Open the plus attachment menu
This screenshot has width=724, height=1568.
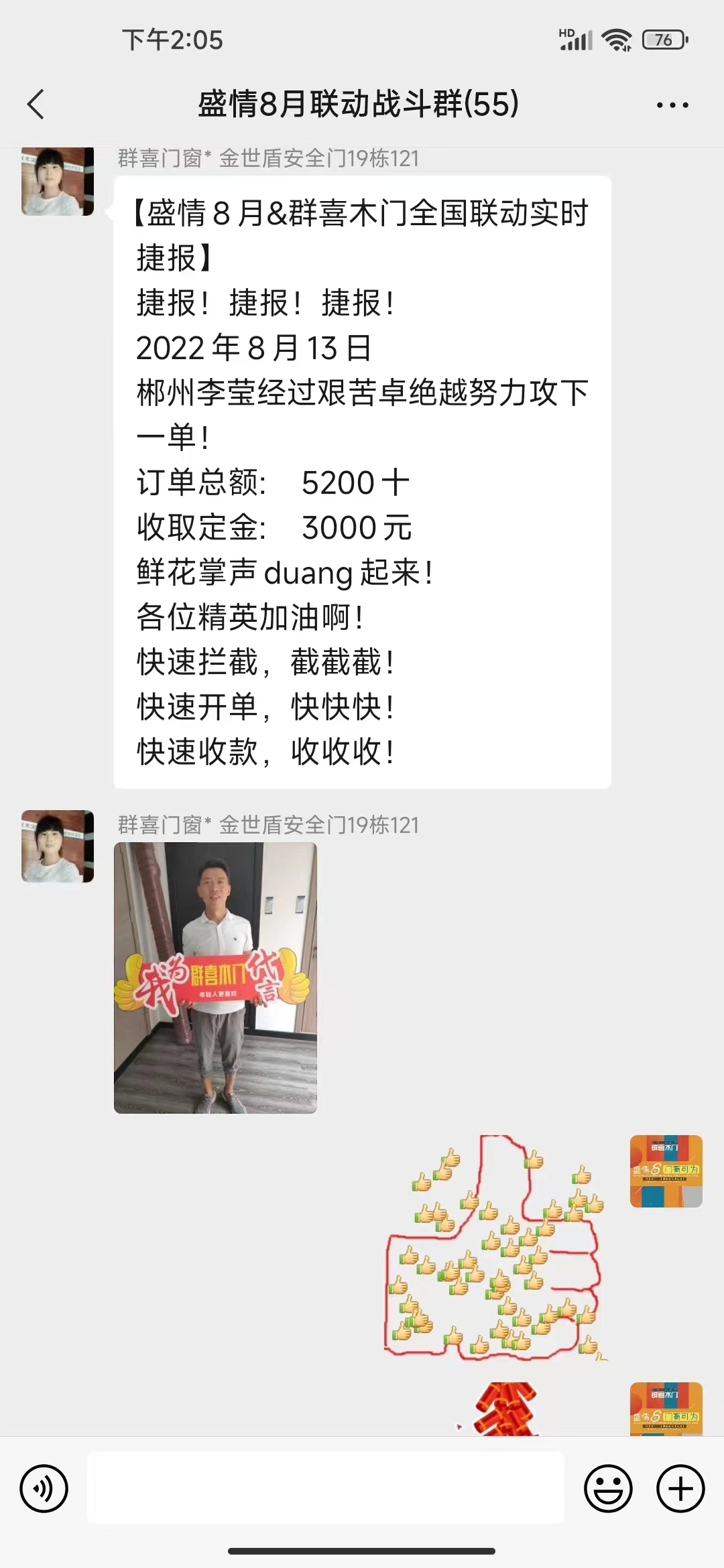click(680, 1489)
